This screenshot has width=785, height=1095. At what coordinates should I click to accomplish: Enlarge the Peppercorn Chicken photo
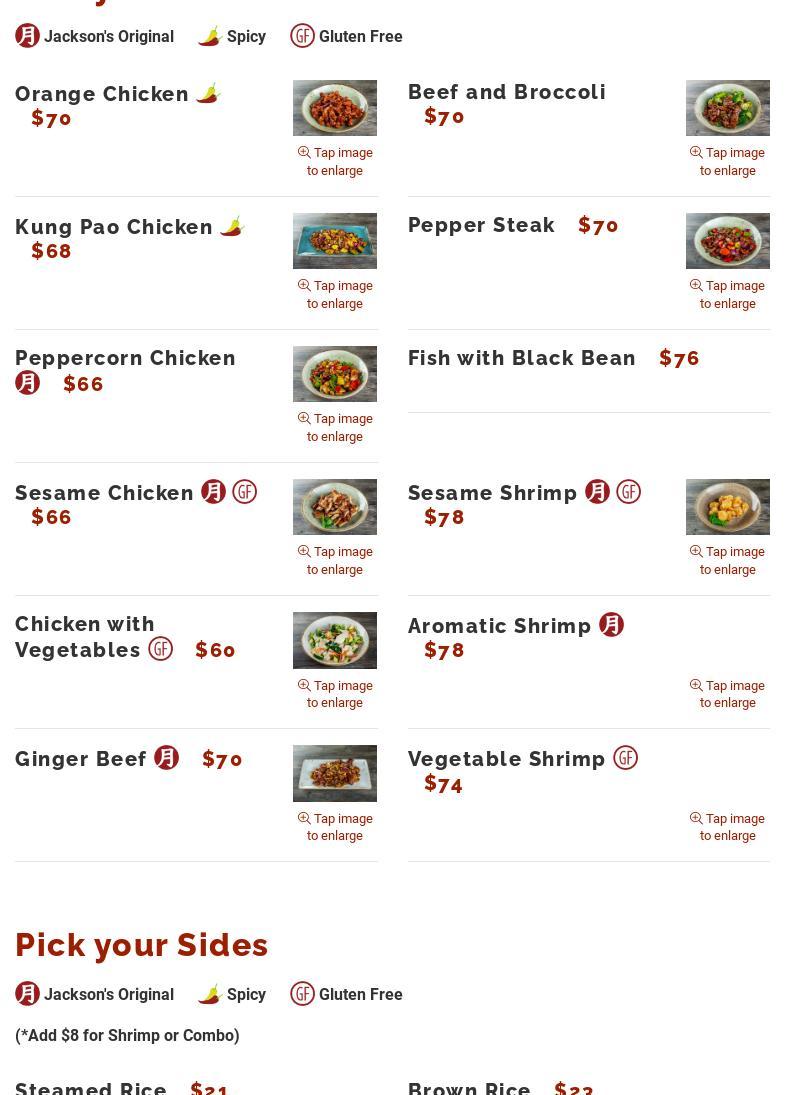tap(334, 373)
